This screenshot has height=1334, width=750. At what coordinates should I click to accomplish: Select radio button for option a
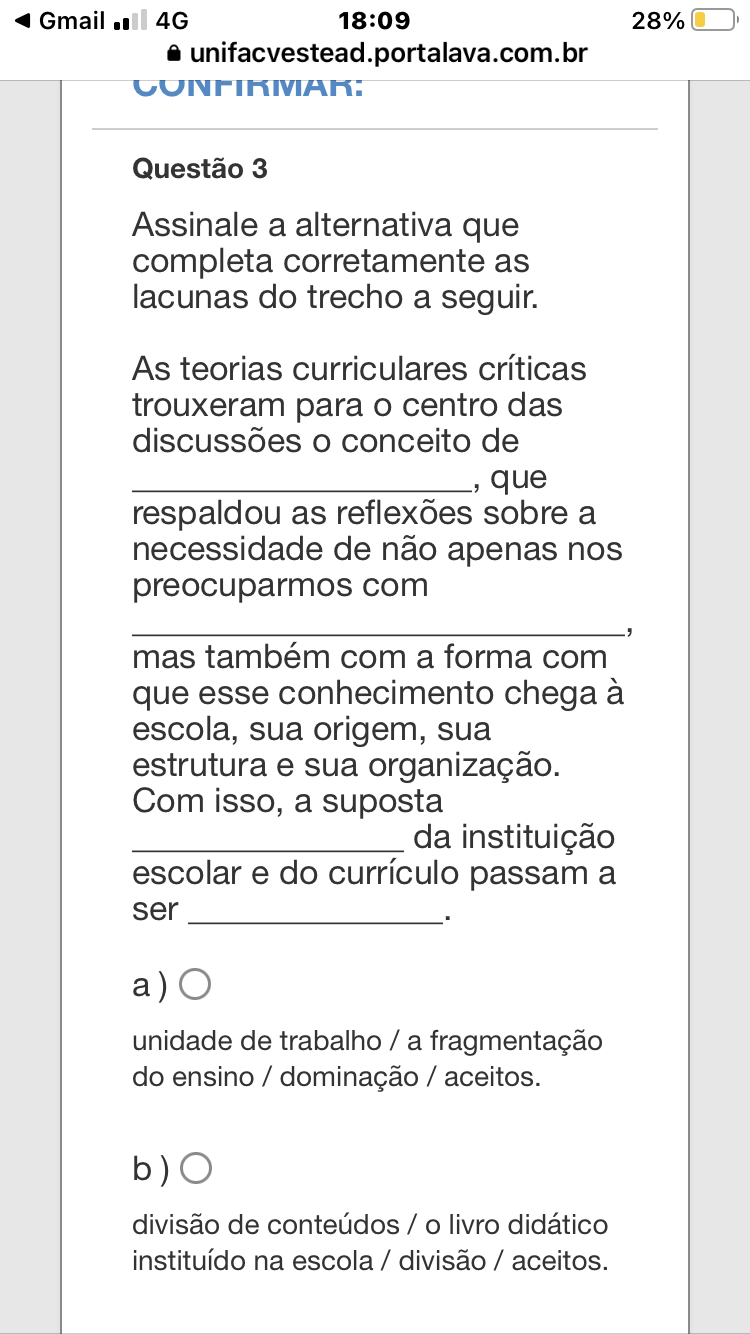195,986
